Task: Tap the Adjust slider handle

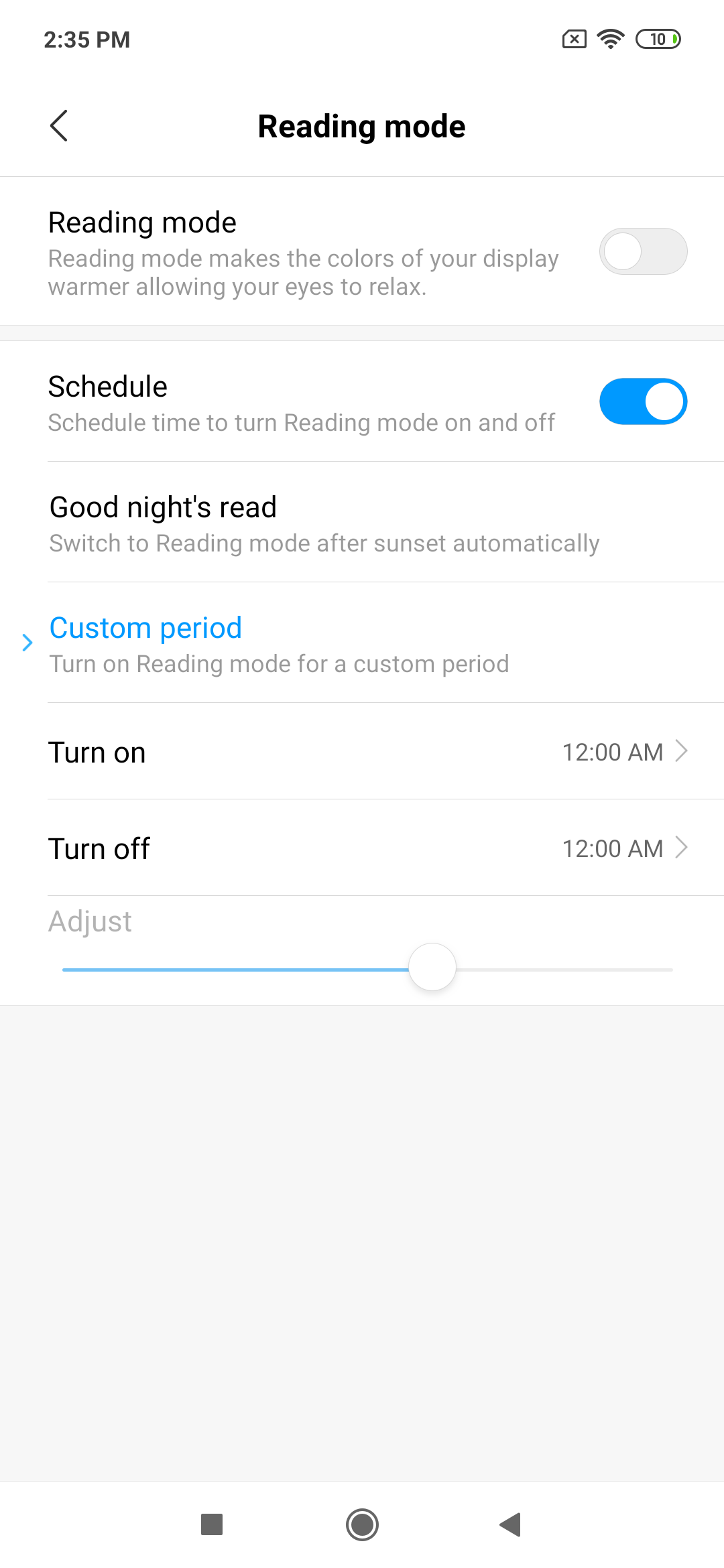Action: (x=432, y=967)
